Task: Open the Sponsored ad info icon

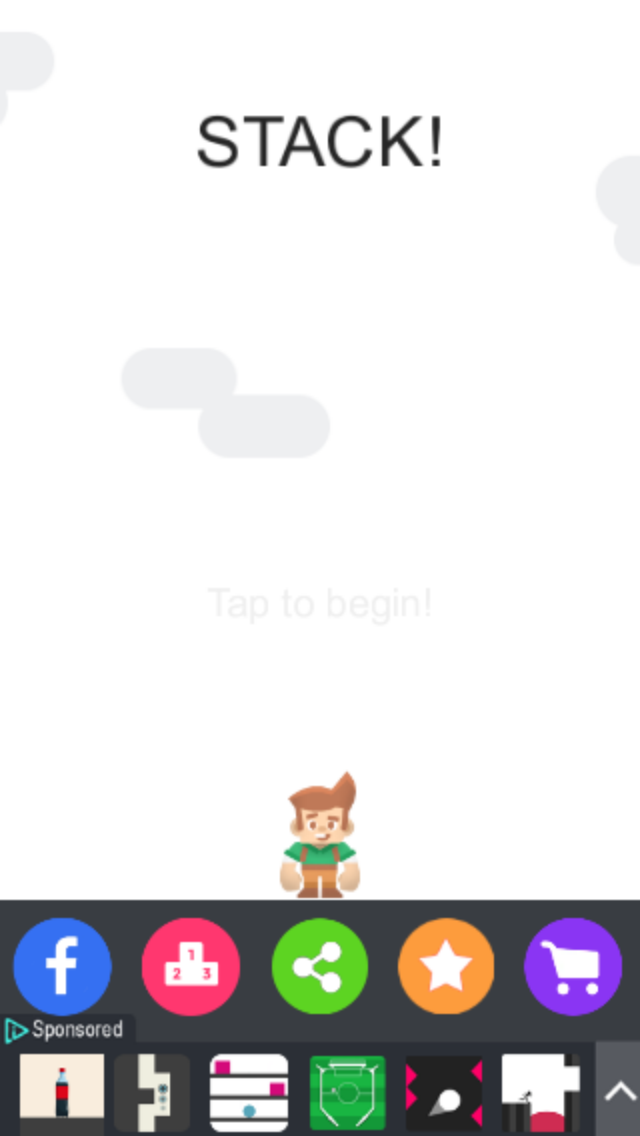Action: (16, 1030)
